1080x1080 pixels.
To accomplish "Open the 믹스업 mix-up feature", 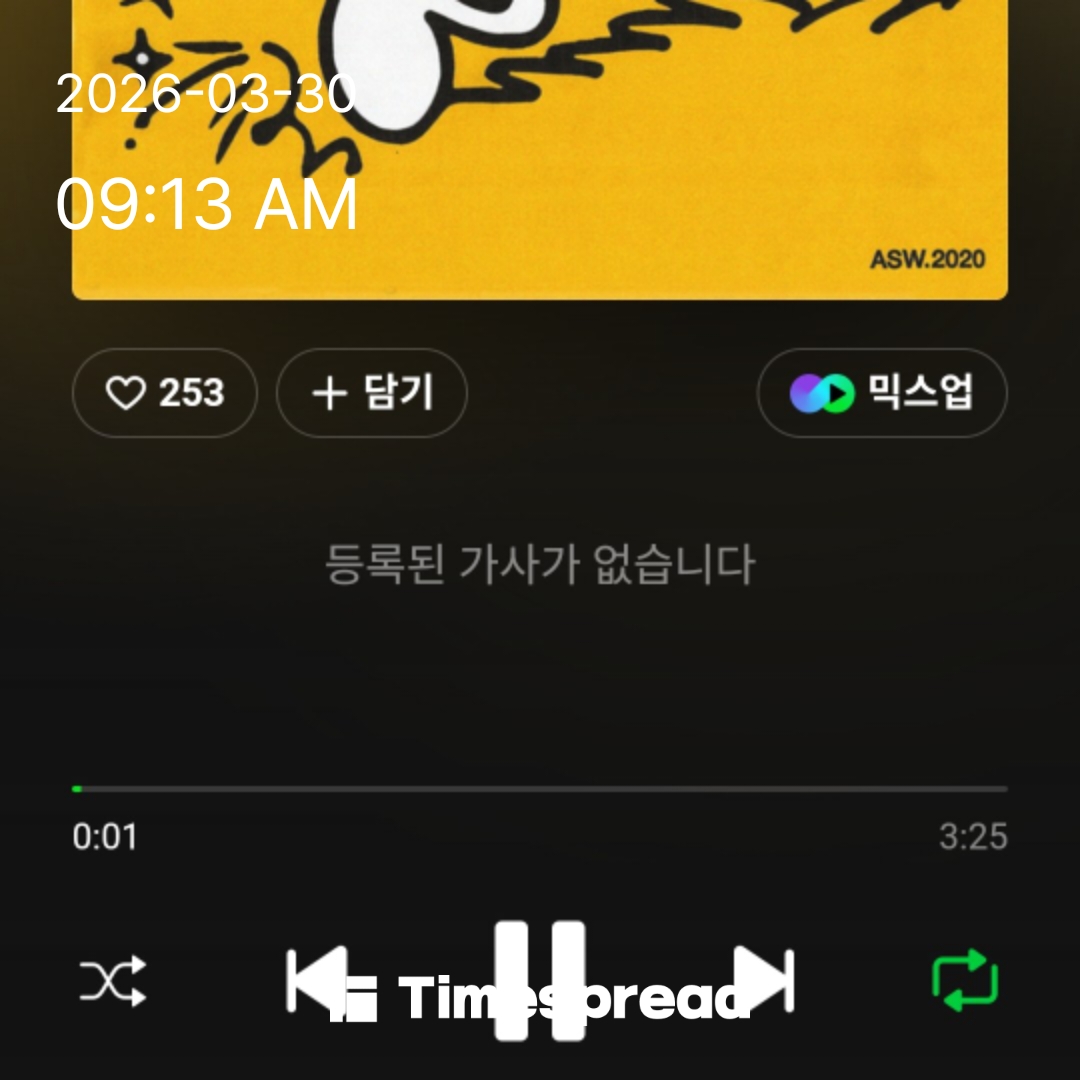I will click(881, 393).
